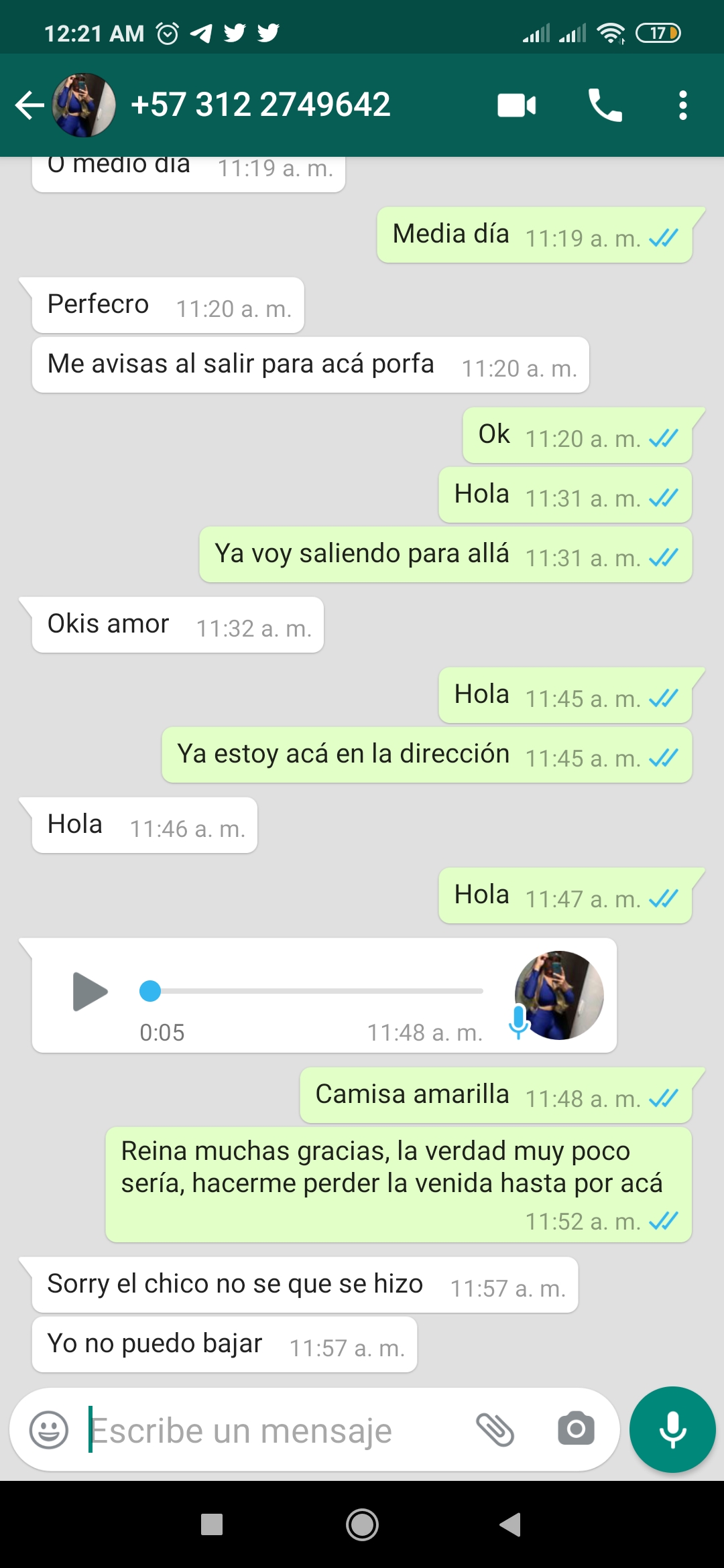This screenshot has height=1568, width=724.
Task: Attach a file with the paperclip
Action: 495,1430
